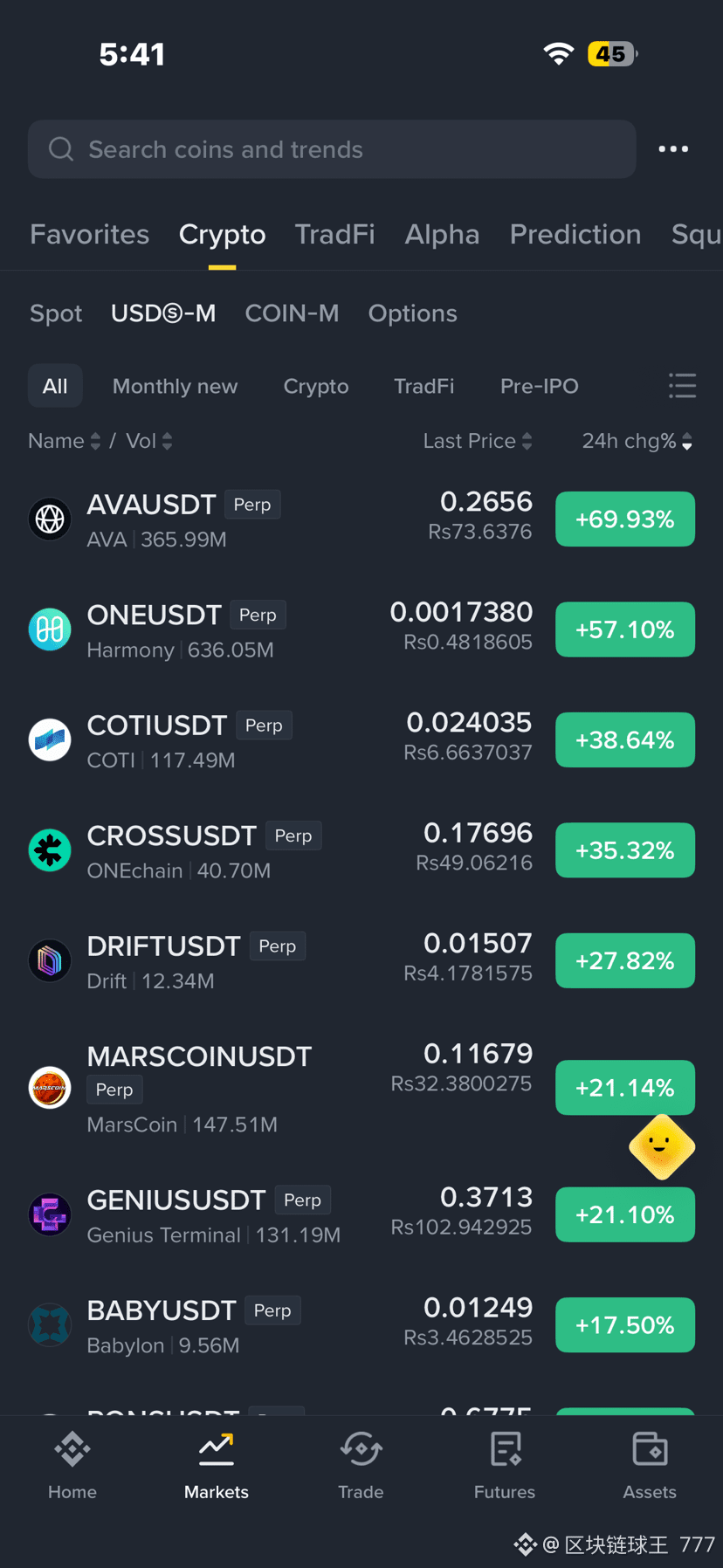Go to the Home tab

72,1466
